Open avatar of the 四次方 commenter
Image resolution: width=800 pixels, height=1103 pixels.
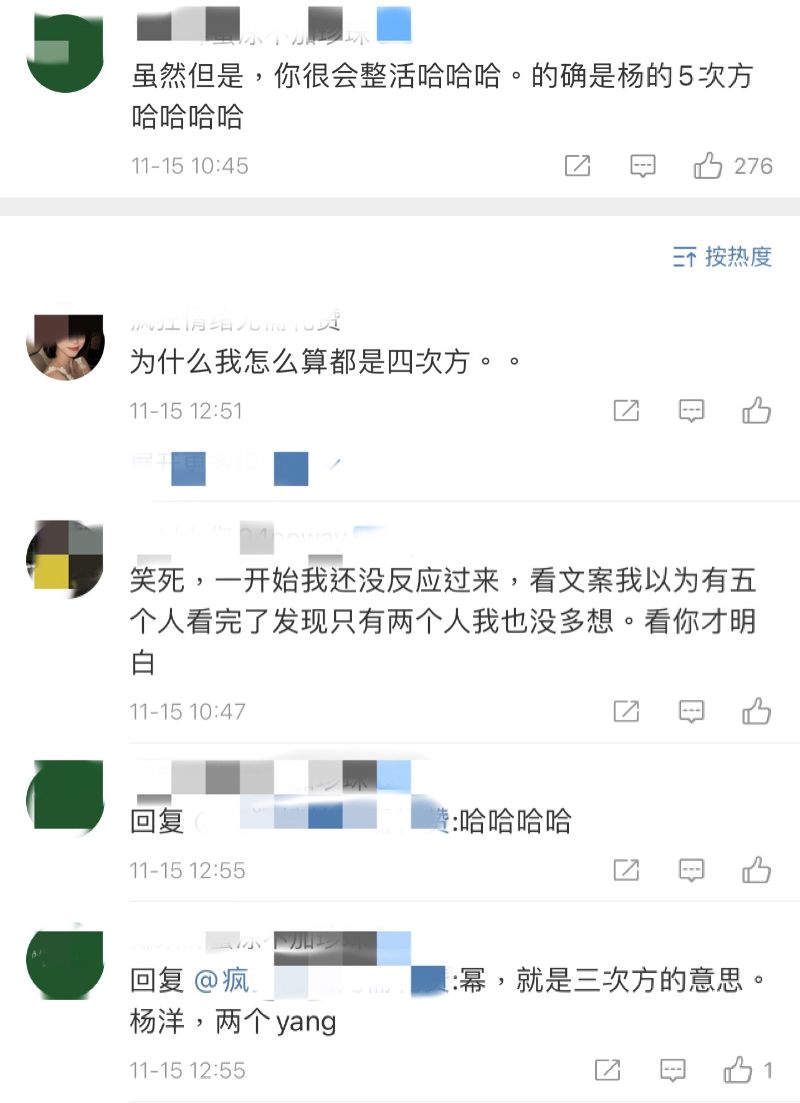point(65,345)
